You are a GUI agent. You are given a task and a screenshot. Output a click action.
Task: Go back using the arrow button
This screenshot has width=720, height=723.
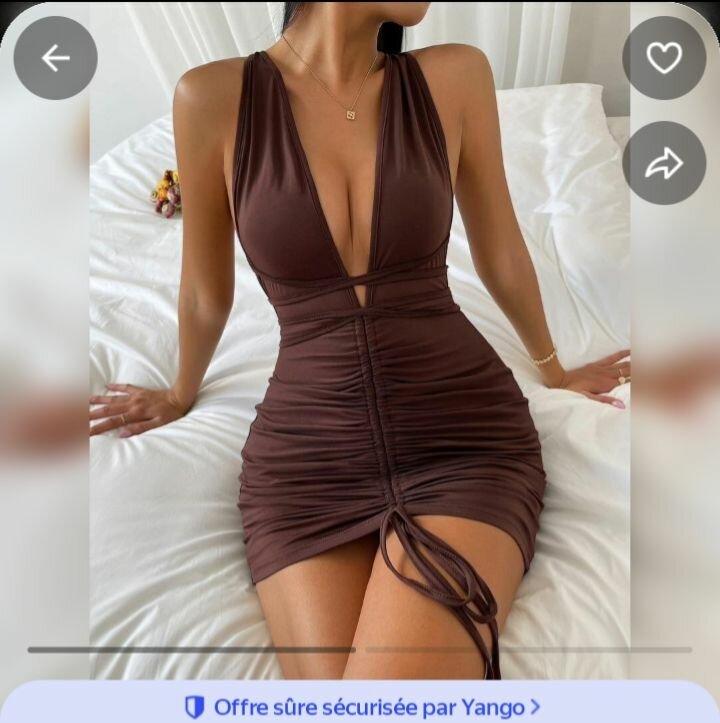(x=55, y=58)
